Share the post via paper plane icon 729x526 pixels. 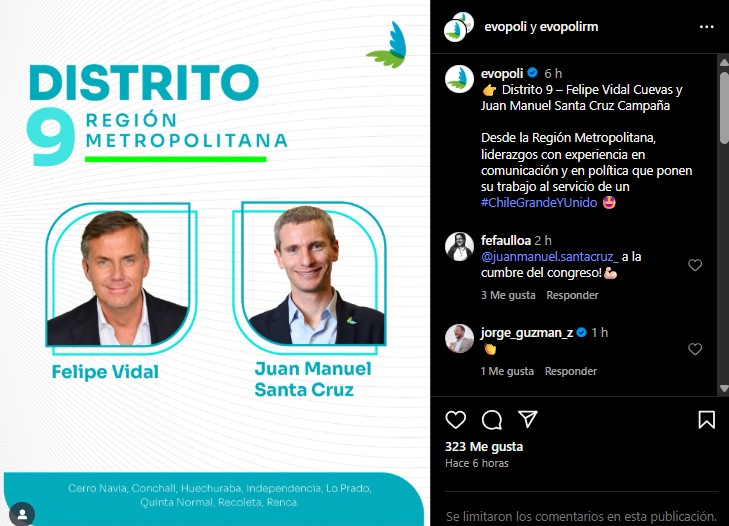coord(527,420)
